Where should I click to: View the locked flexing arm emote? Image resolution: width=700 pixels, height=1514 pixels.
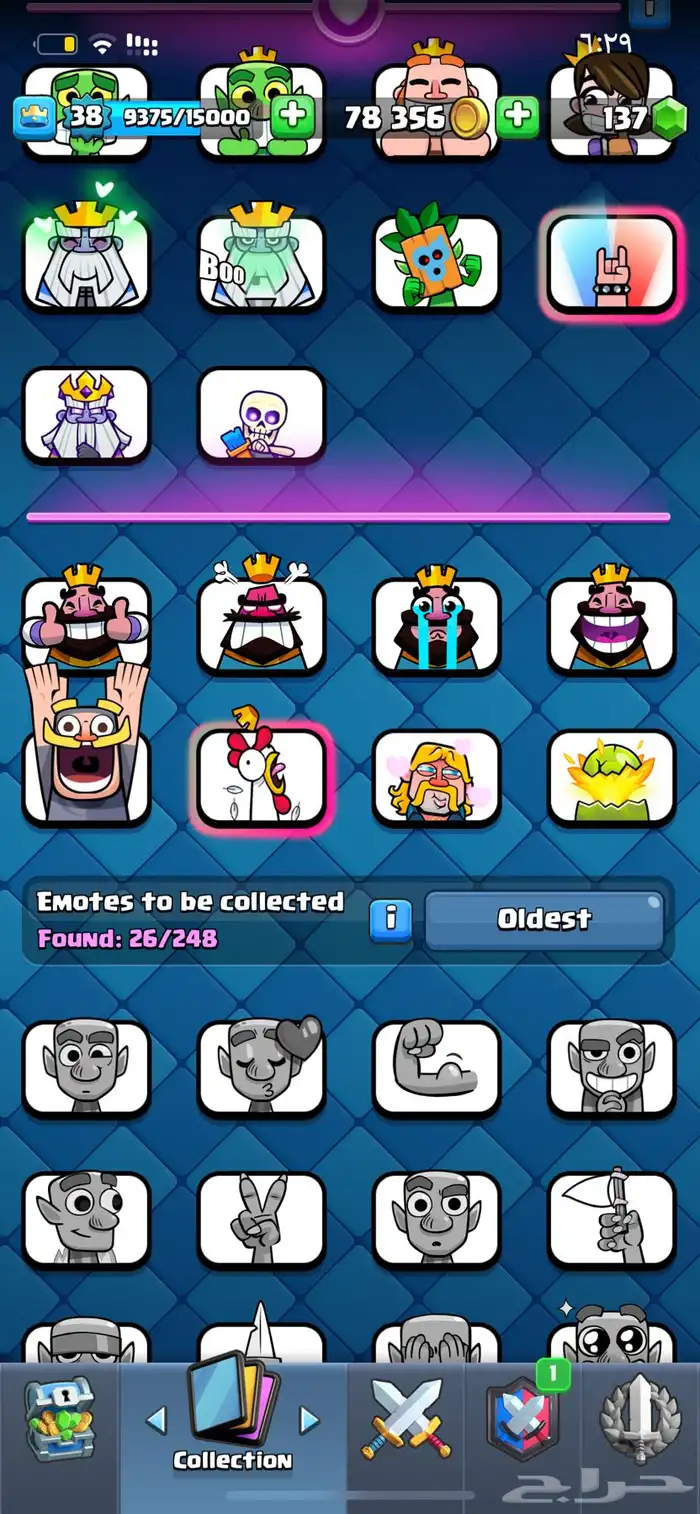pyautogui.click(x=436, y=1068)
